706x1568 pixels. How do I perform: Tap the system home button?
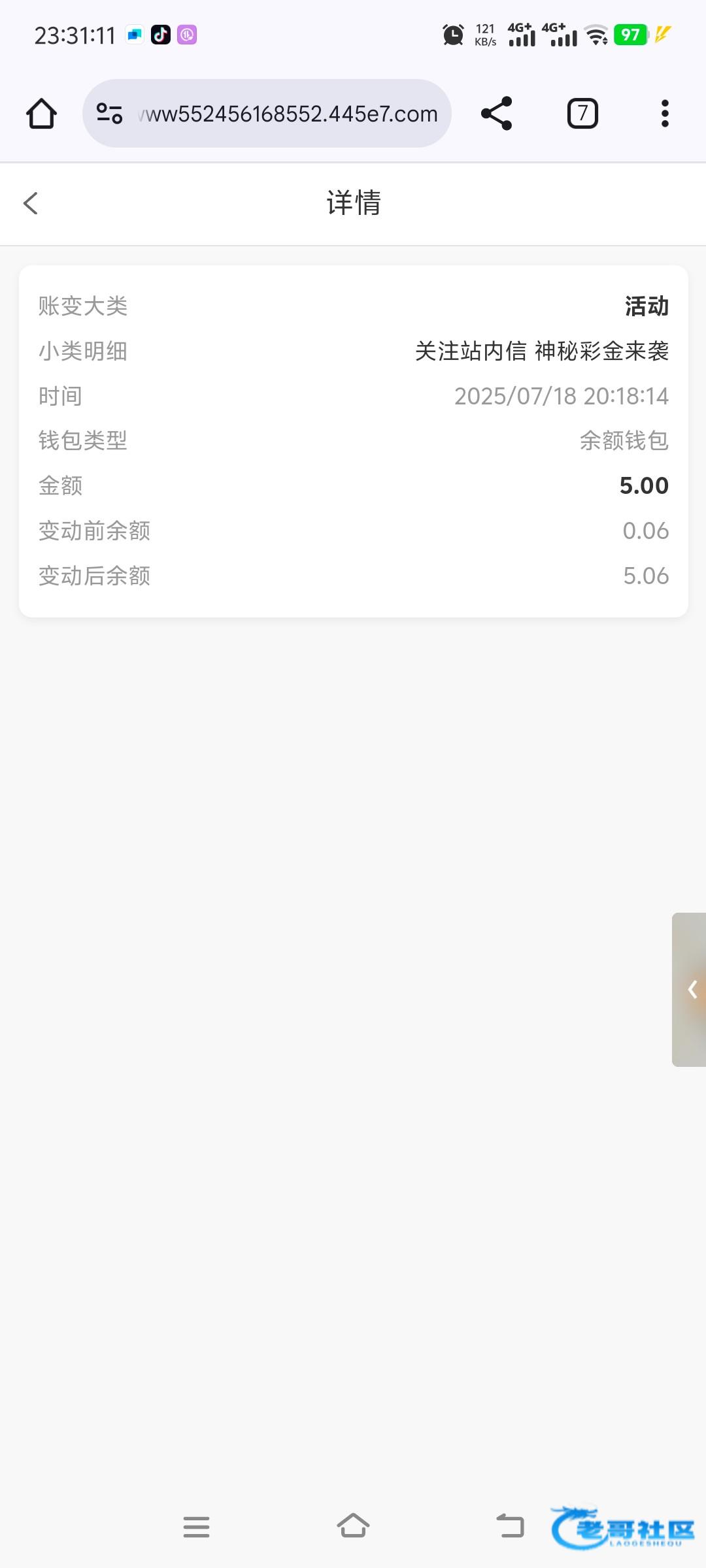[353, 1527]
